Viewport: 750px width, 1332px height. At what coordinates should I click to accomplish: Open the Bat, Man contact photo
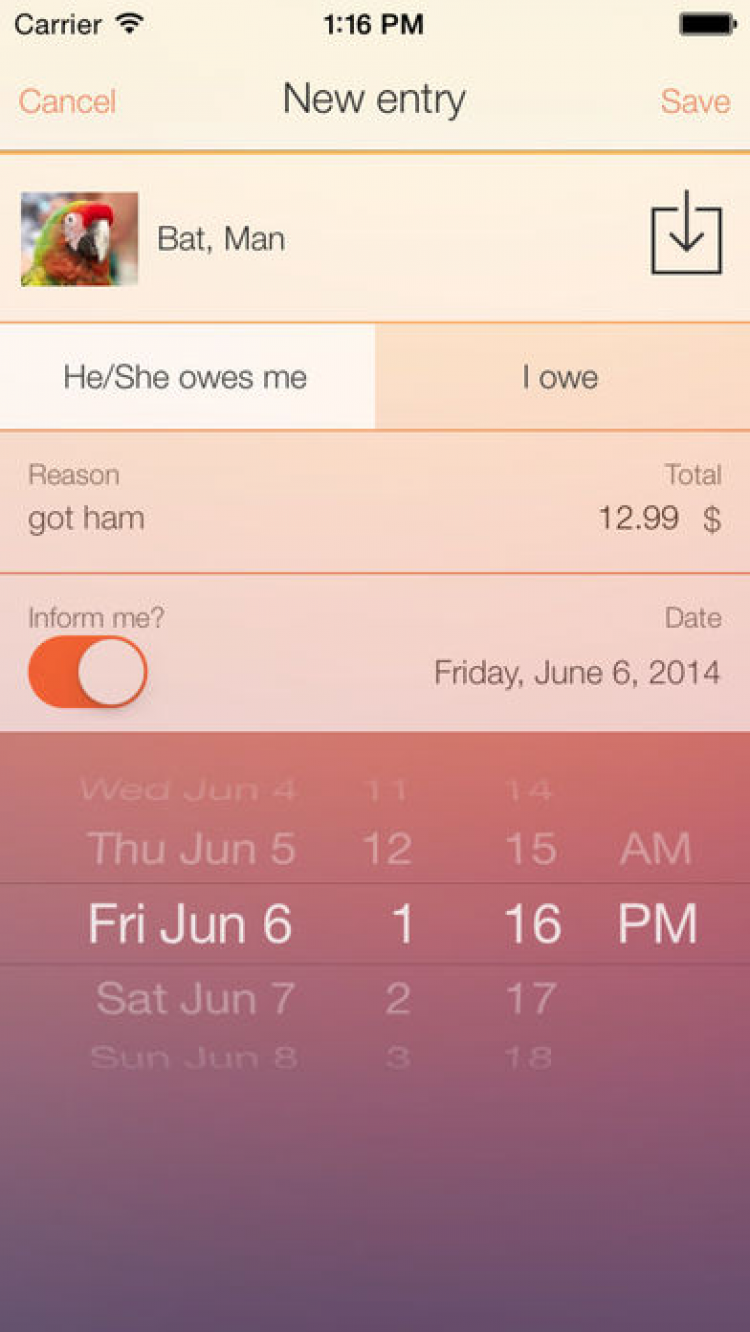[x=80, y=239]
